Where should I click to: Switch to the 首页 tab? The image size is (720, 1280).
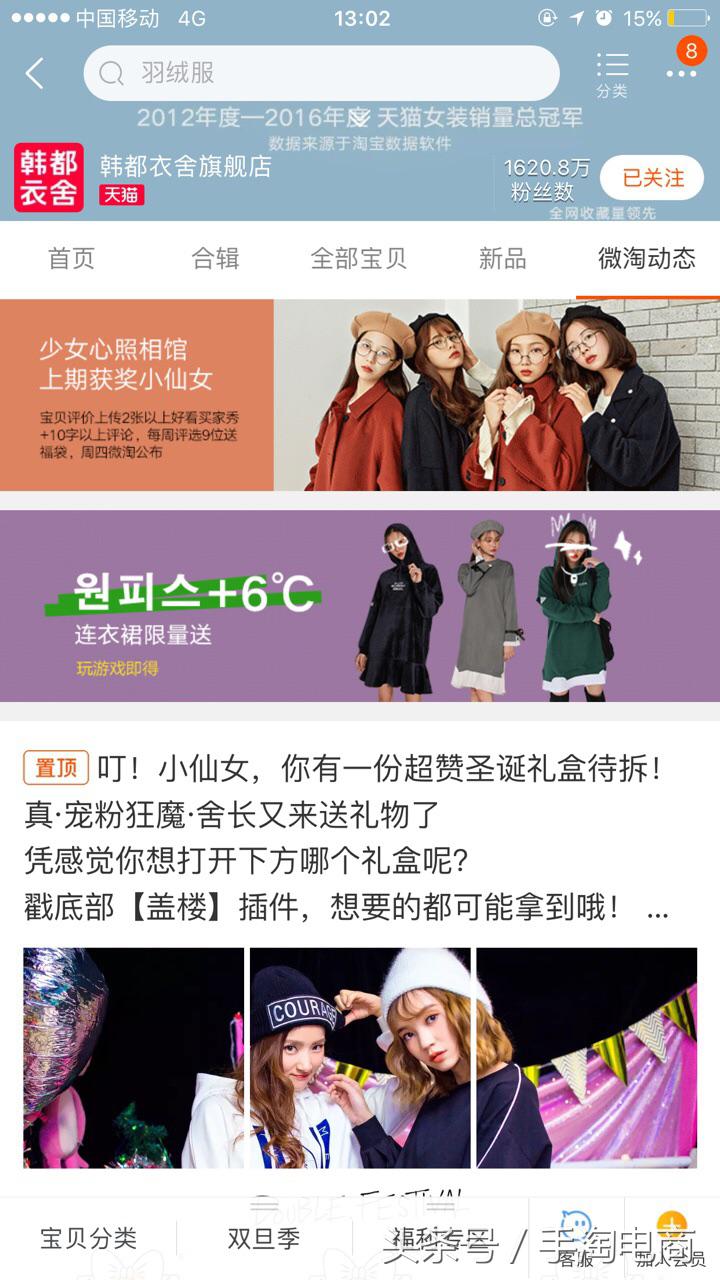[70, 258]
